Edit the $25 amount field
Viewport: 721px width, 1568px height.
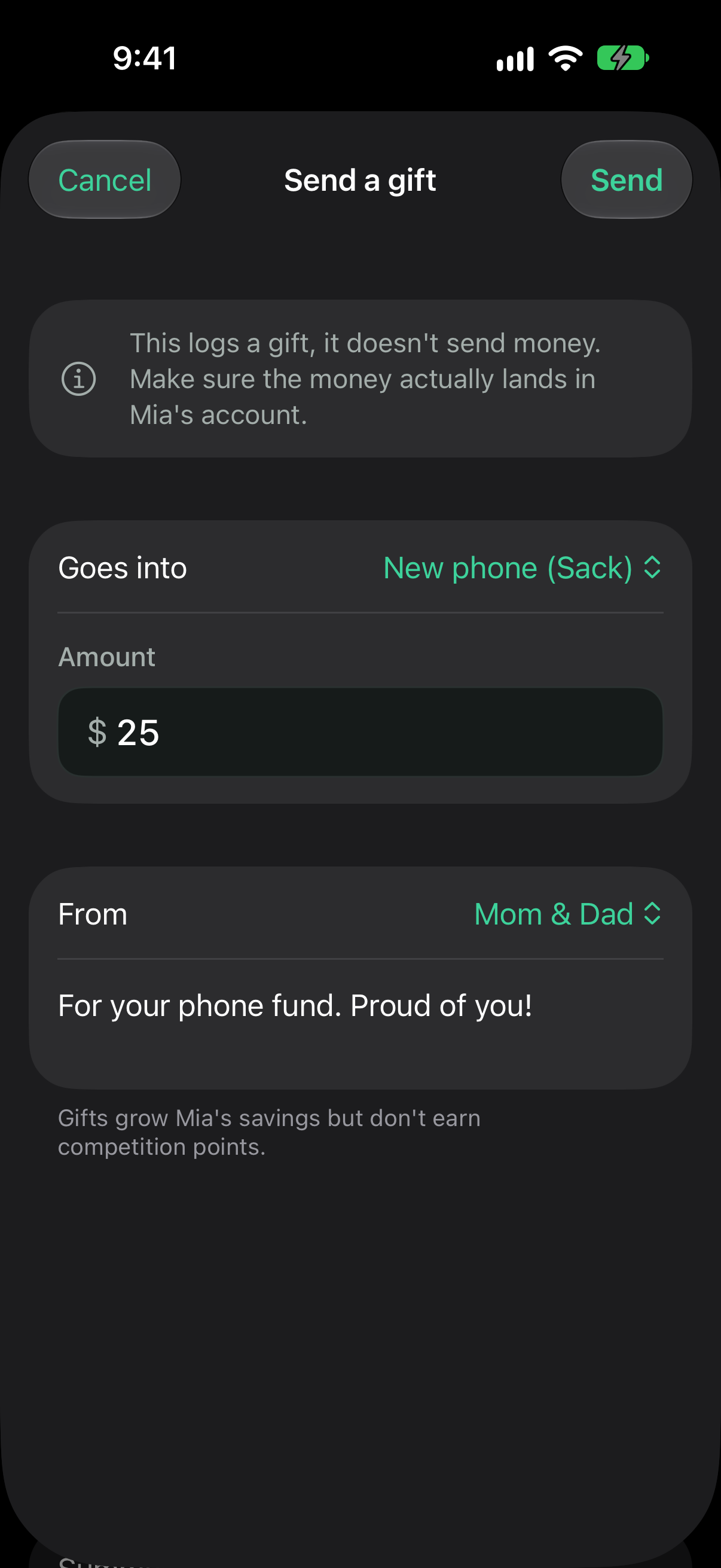[x=360, y=731]
